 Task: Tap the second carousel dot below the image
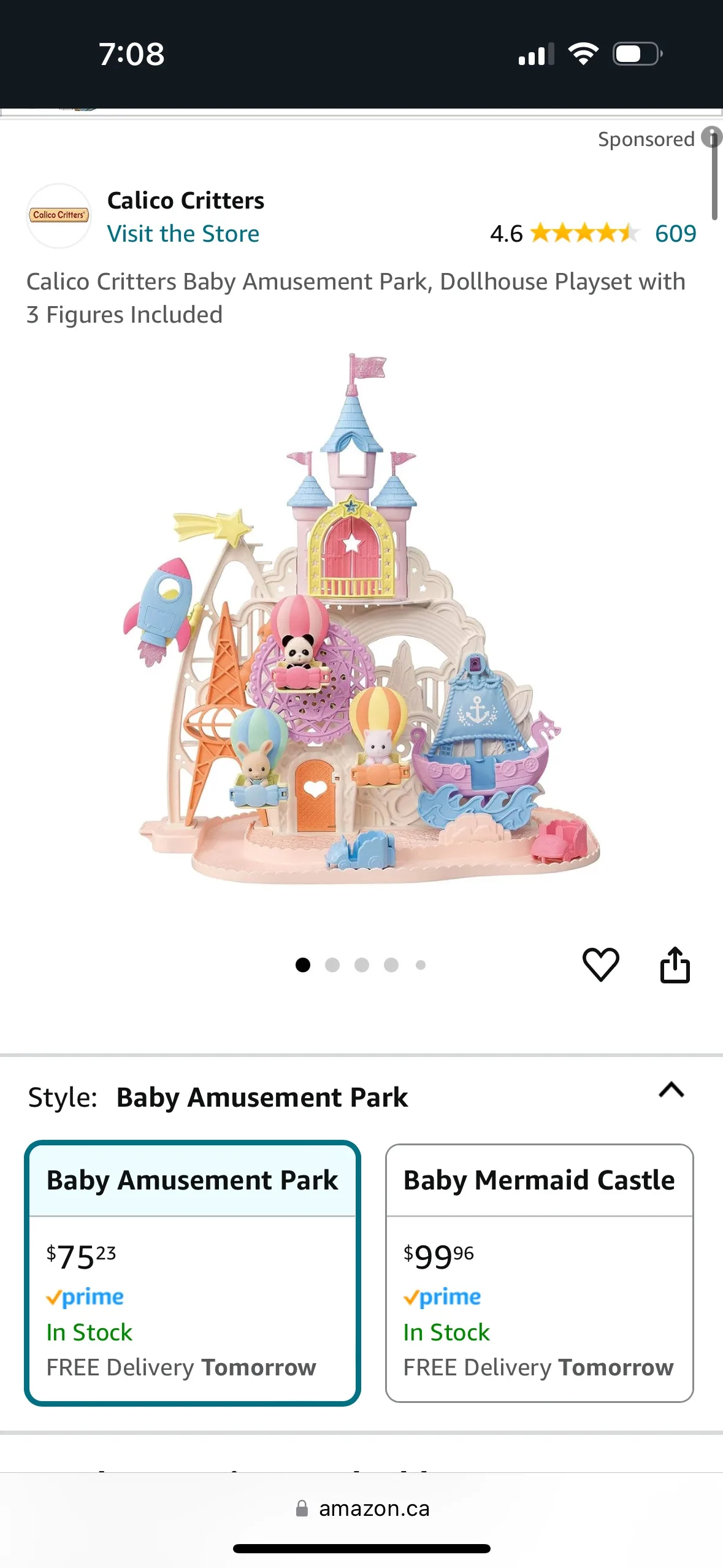(332, 965)
